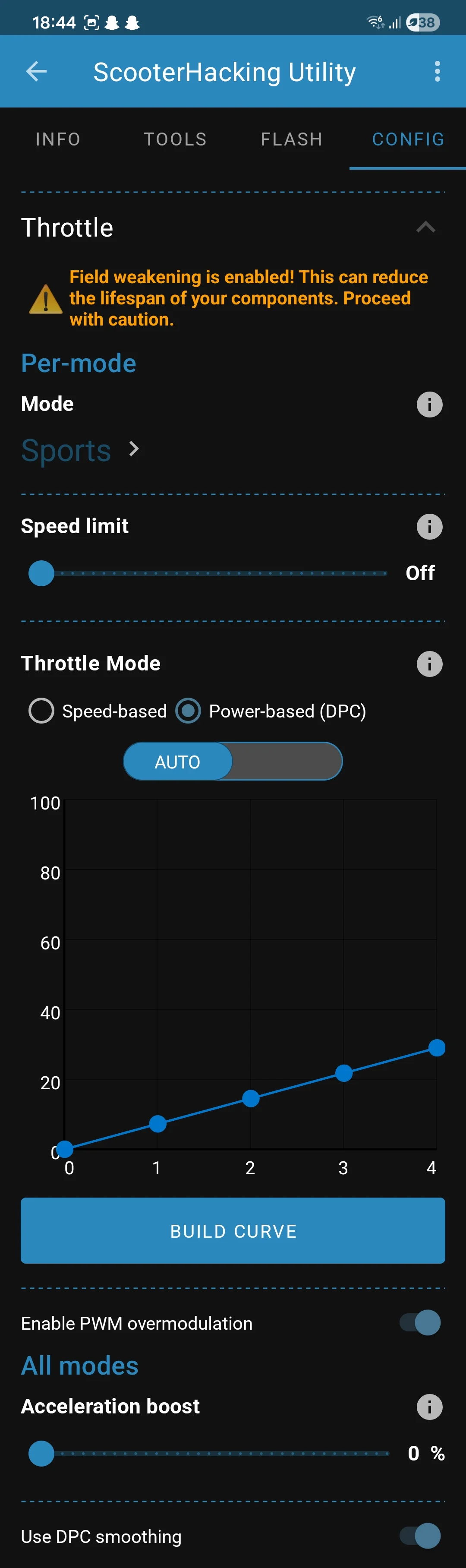Go back using the arrow icon

[37, 71]
